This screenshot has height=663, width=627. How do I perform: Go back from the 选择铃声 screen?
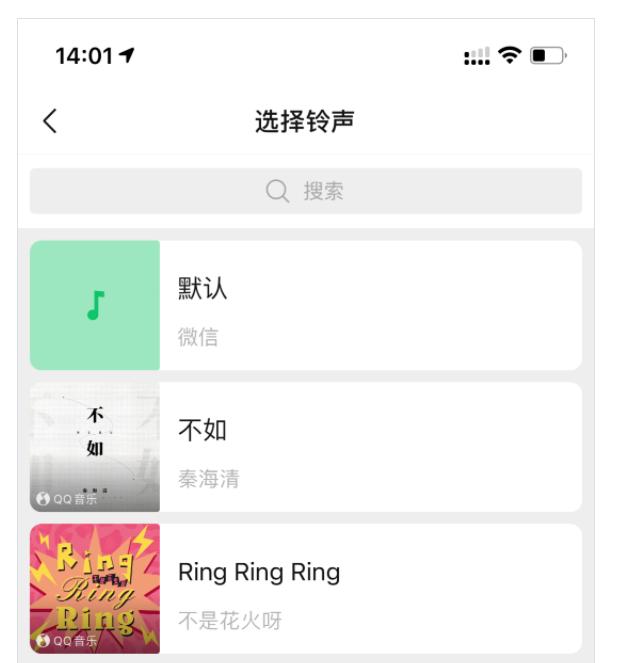(x=50, y=122)
